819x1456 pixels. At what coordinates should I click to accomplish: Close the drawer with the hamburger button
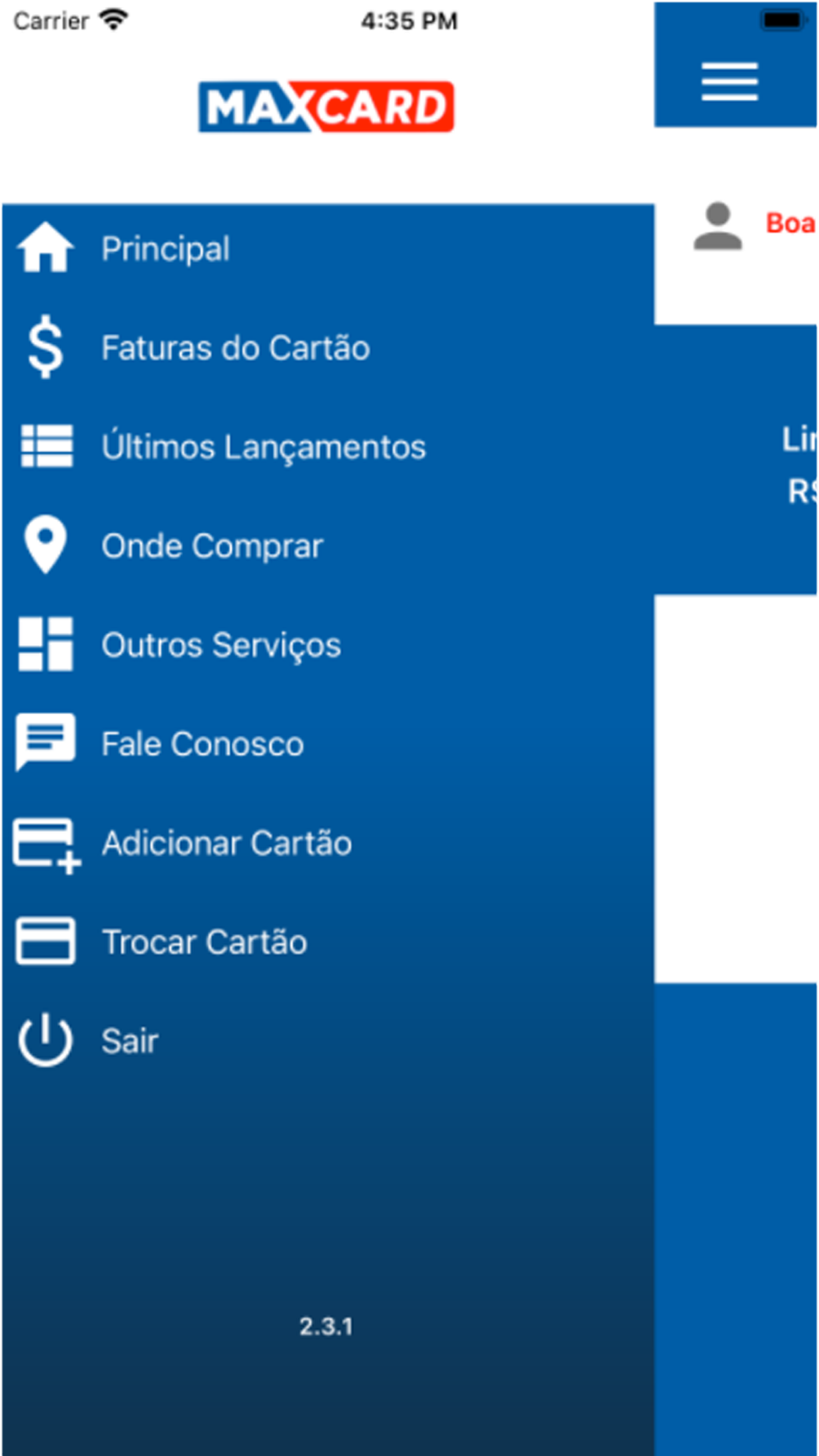point(729,81)
